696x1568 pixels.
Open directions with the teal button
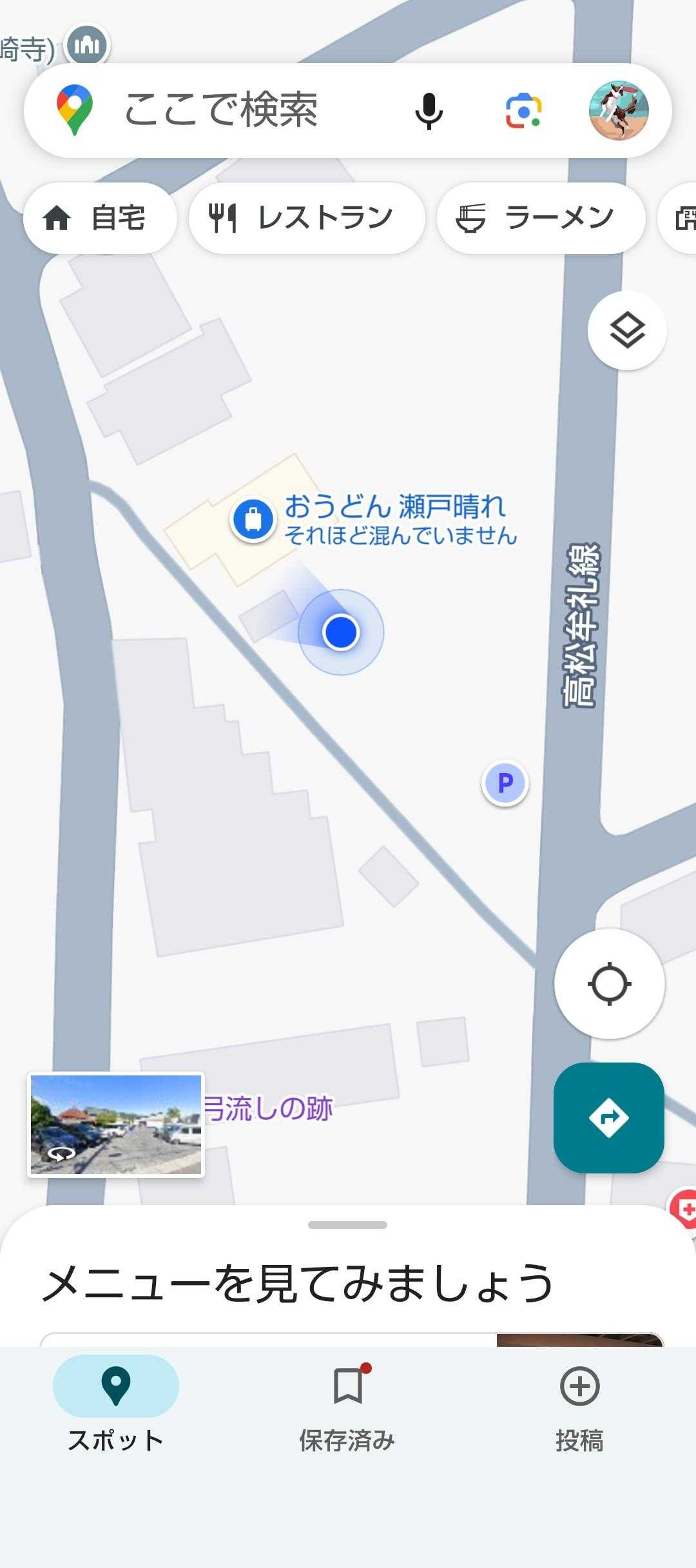click(x=608, y=1117)
